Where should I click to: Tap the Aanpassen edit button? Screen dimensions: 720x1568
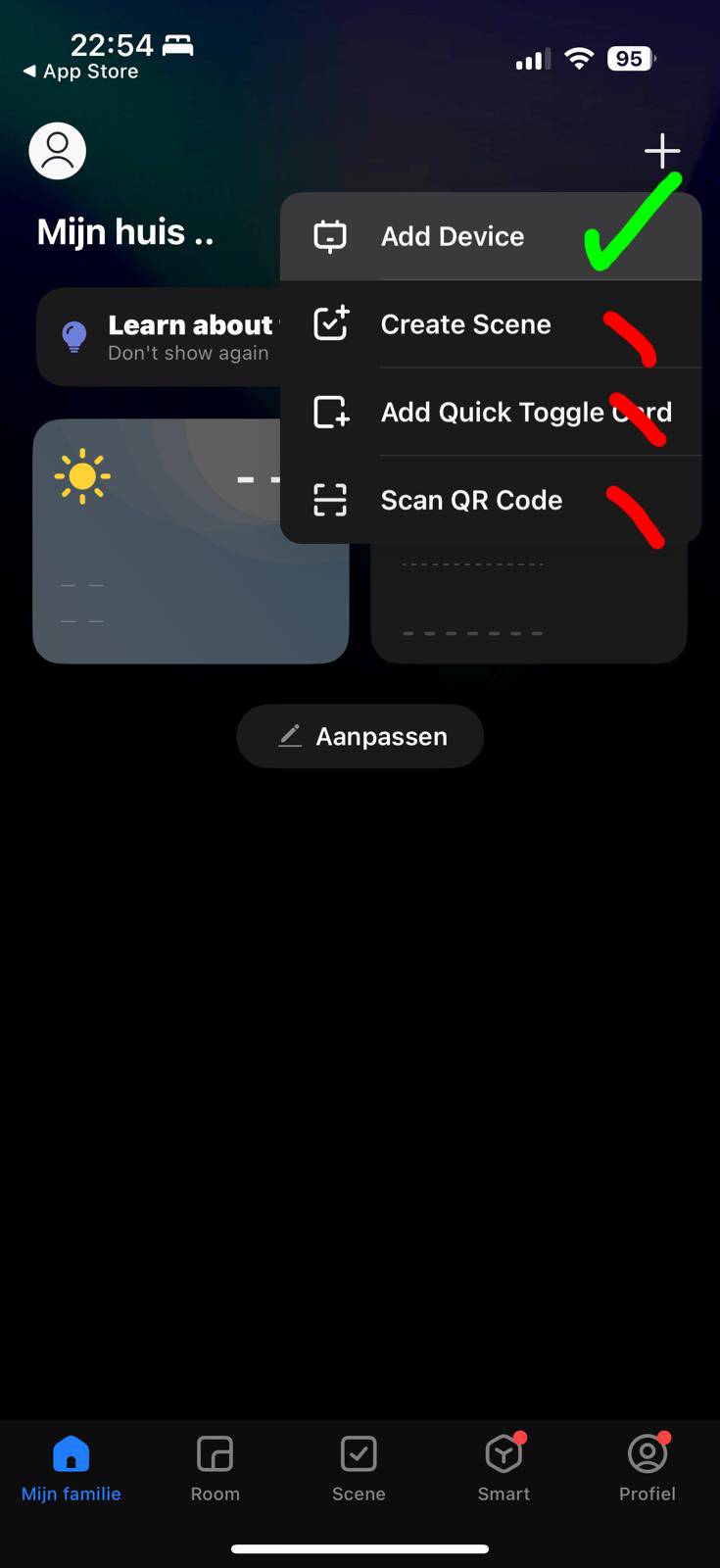tap(360, 736)
